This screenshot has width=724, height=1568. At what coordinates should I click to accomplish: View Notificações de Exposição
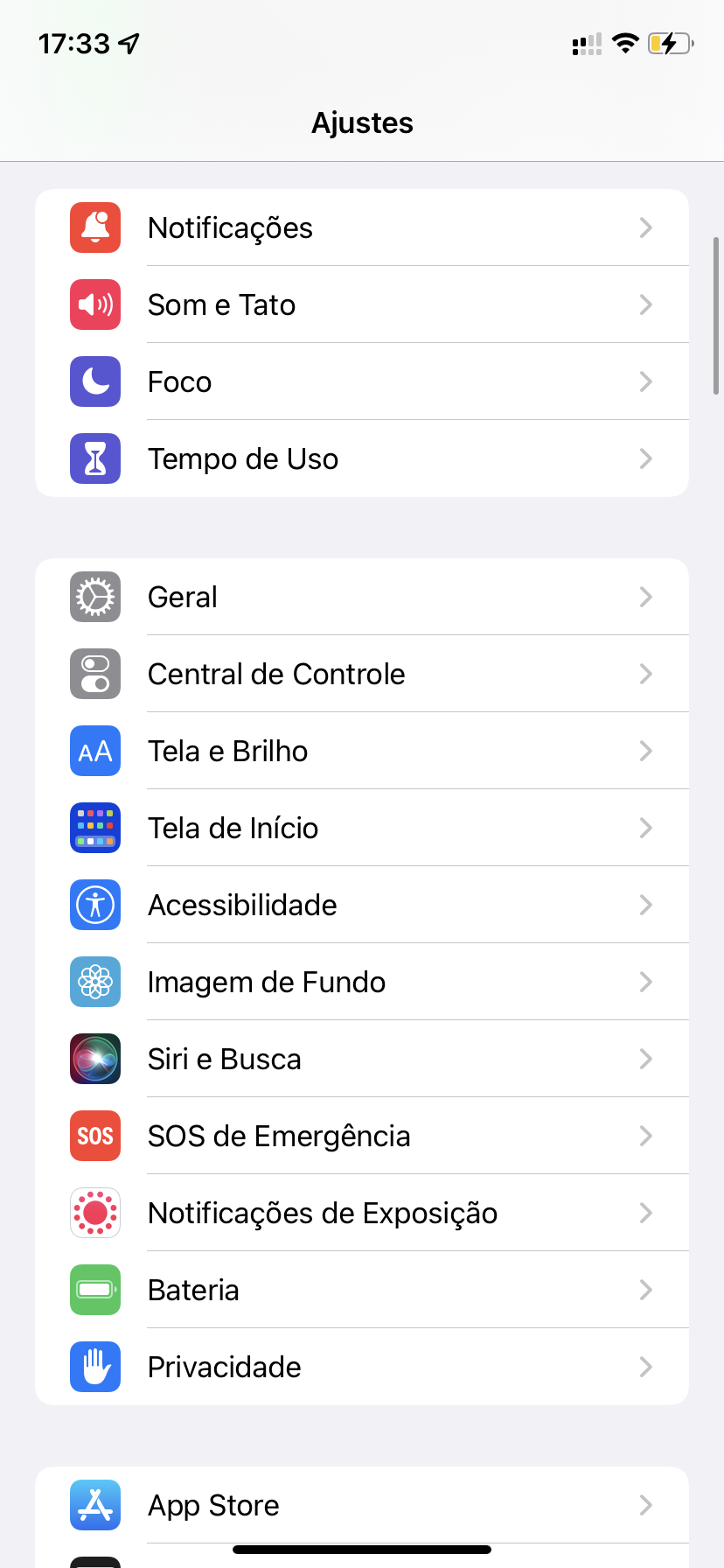[361, 1213]
